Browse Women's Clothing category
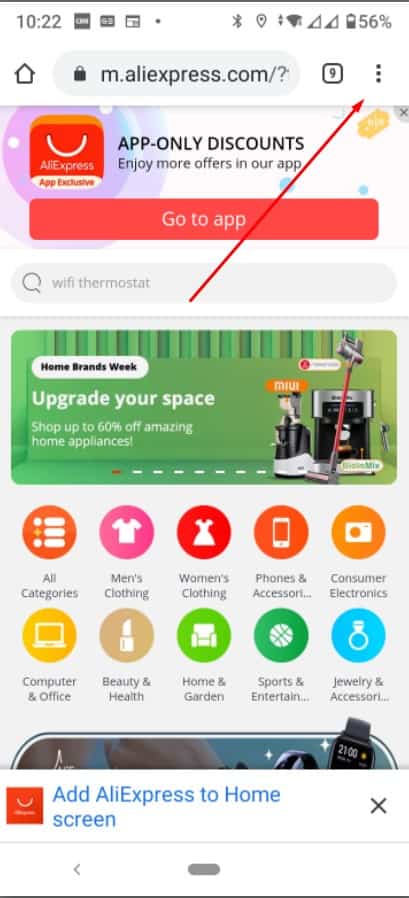The height and width of the screenshot is (898, 409). tap(204, 552)
